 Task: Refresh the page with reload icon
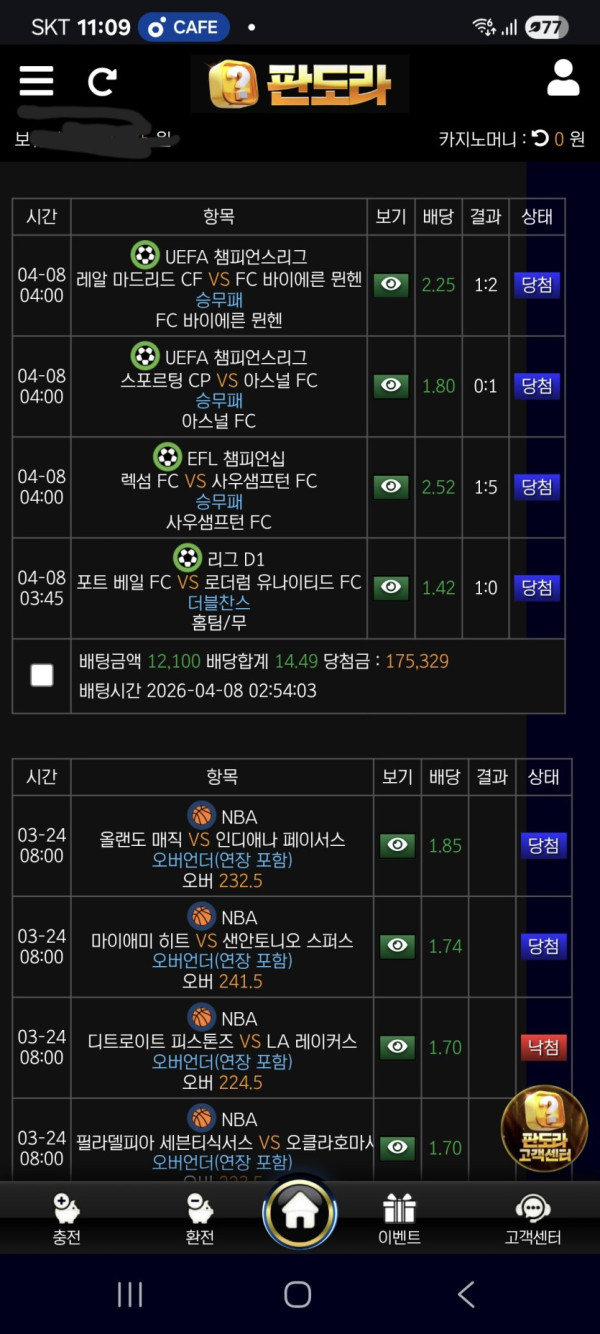point(102,81)
